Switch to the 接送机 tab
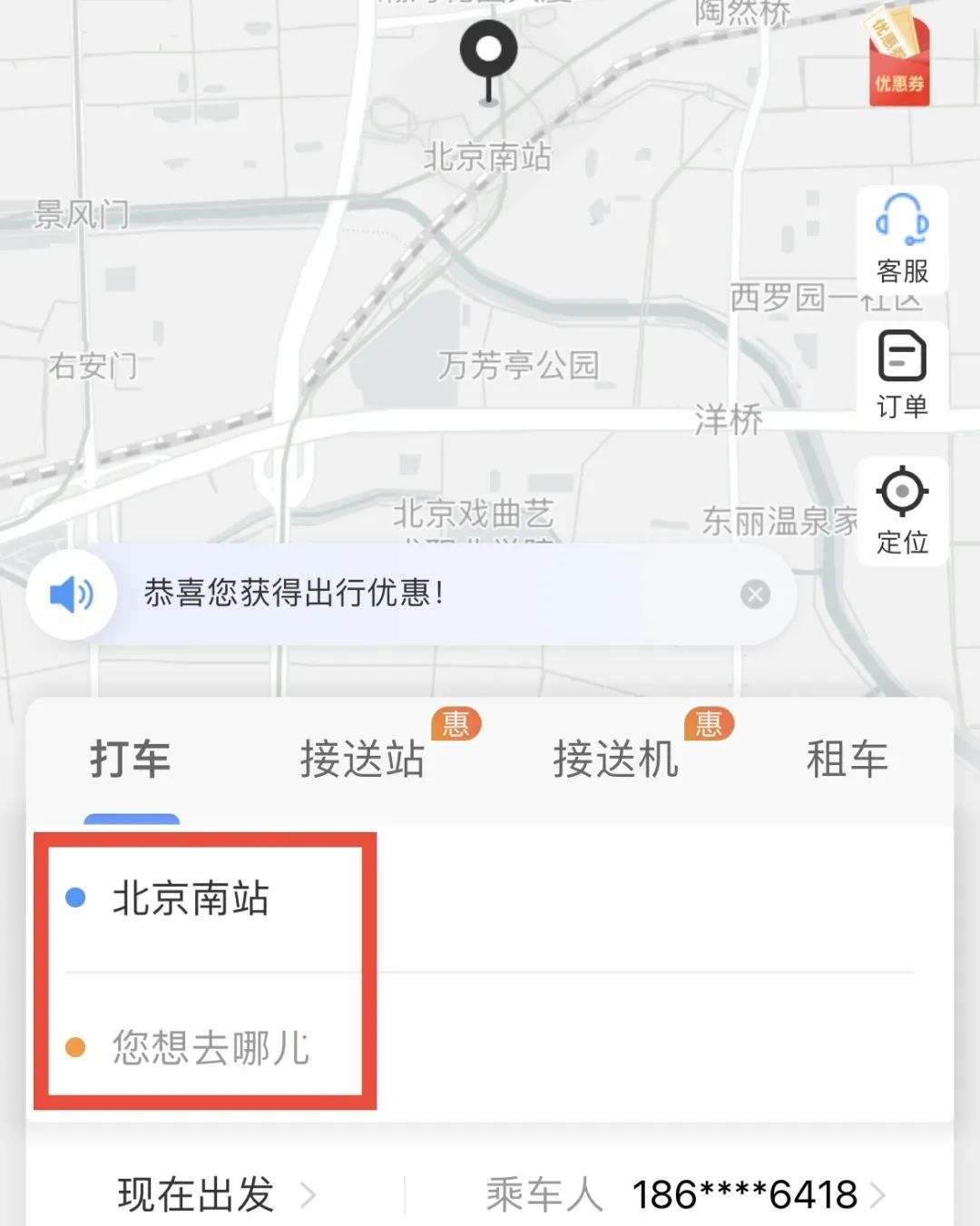The width and height of the screenshot is (980, 1226). pyautogui.click(x=615, y=759)
